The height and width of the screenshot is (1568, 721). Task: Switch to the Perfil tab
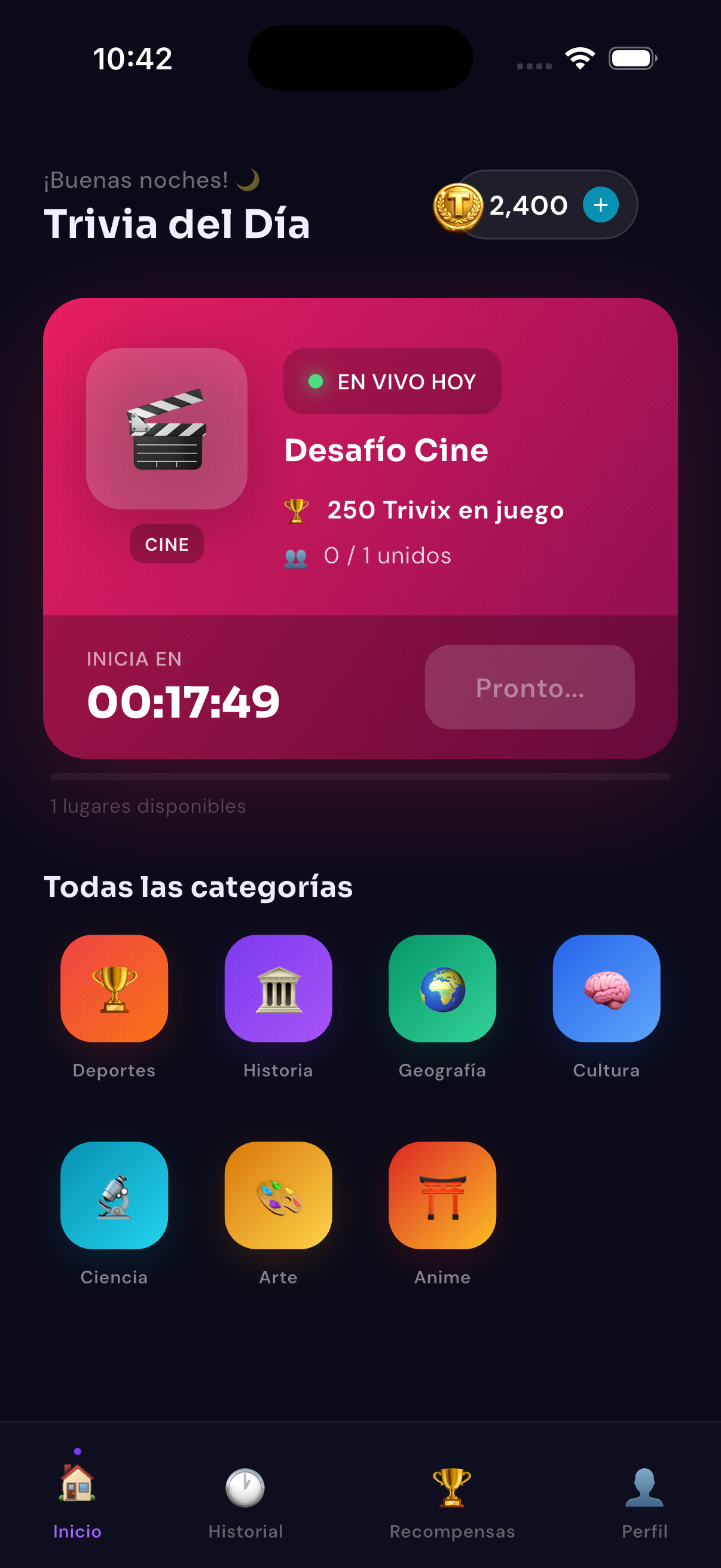[644, 1500]
